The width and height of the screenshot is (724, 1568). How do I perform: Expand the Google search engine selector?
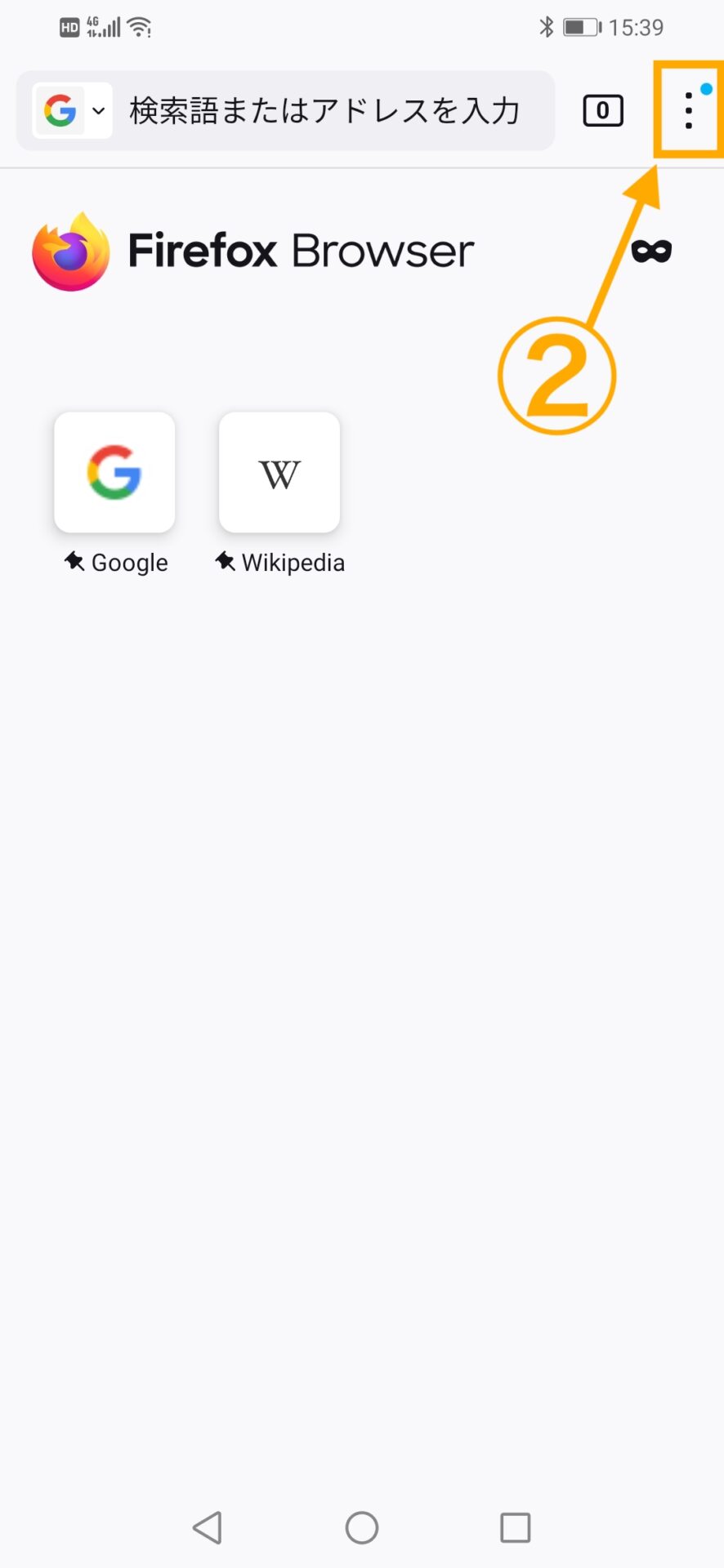73,110
